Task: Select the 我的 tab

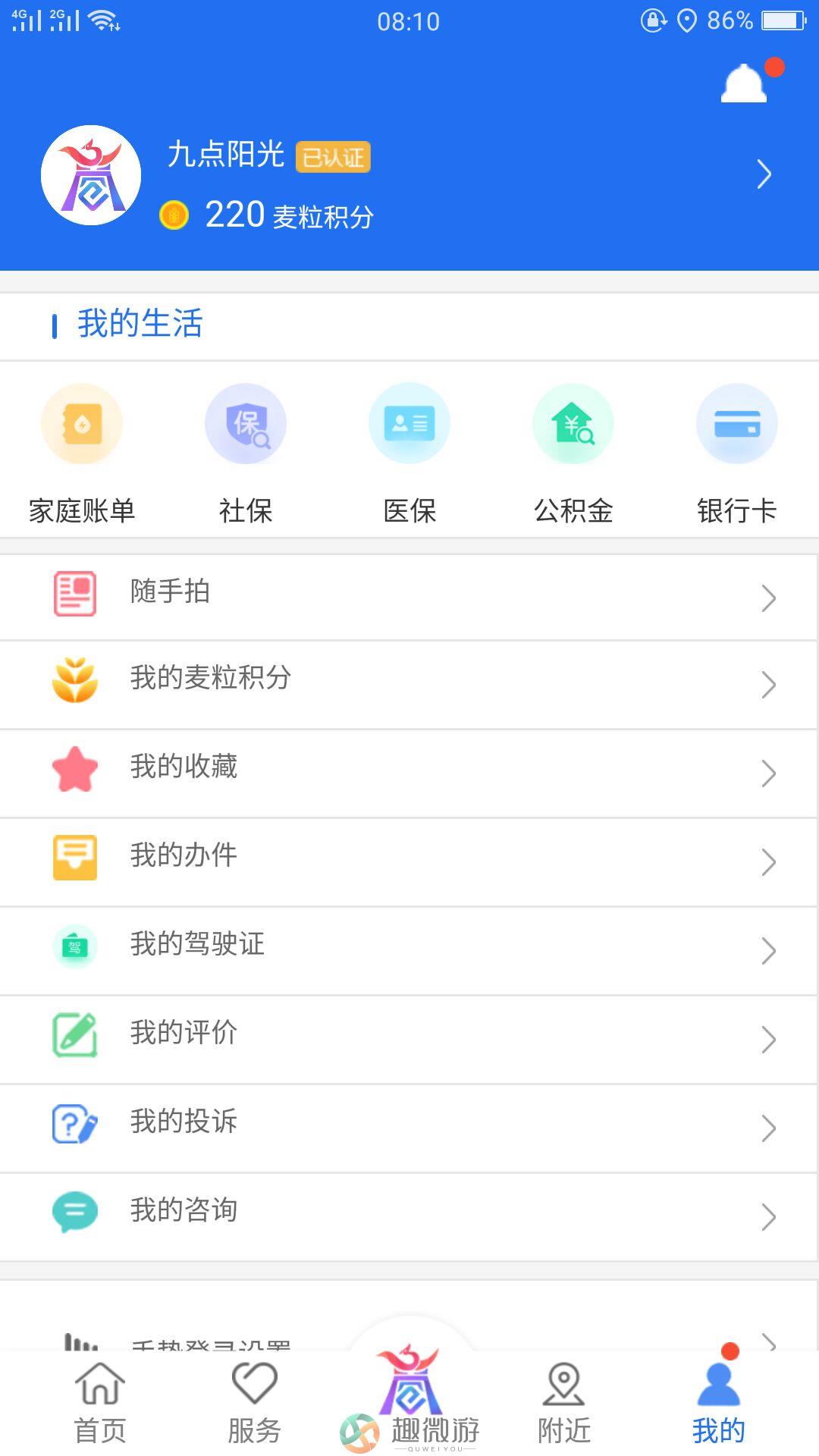Action: 719,1403
